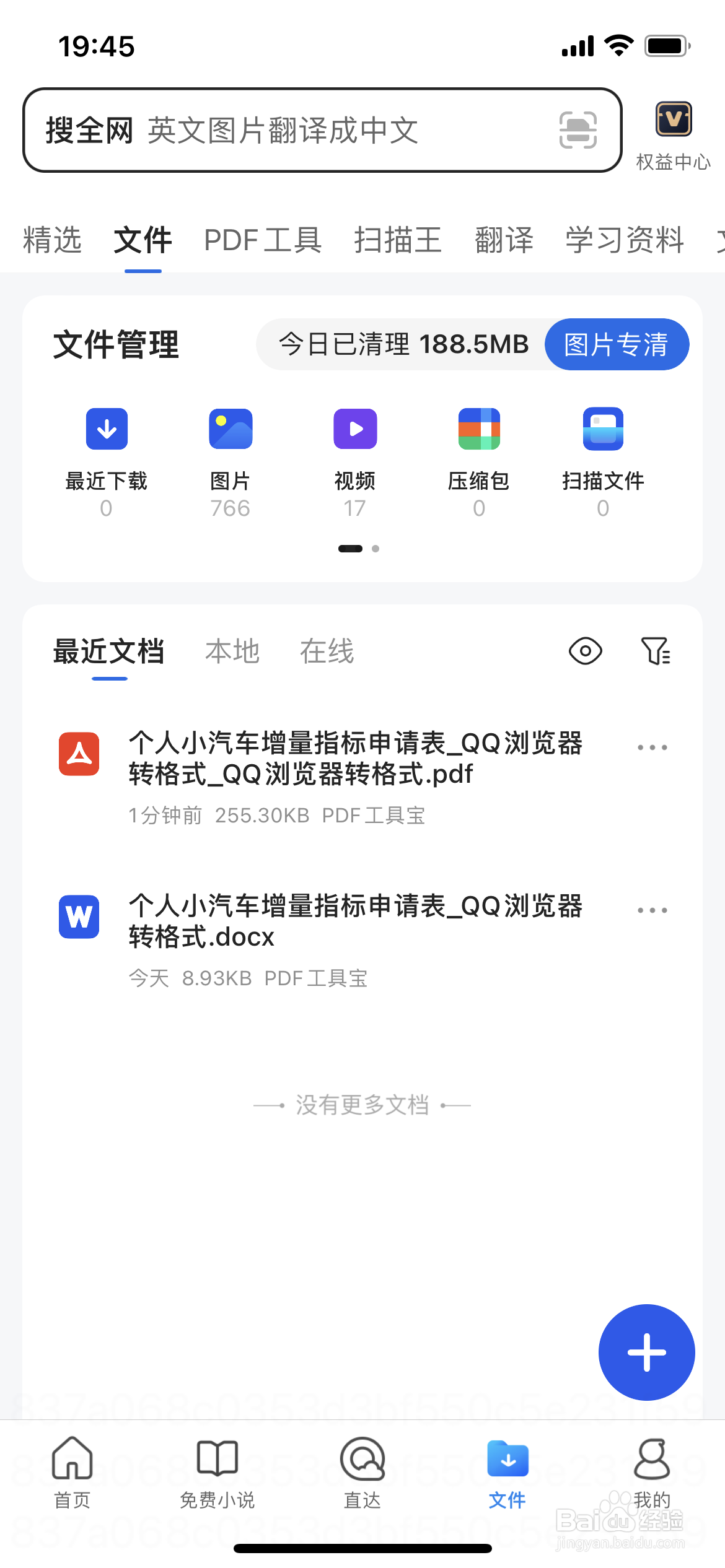725x1568 pixels.
Task: Switch to the 本地 documents tab
Action: point(232,651)
